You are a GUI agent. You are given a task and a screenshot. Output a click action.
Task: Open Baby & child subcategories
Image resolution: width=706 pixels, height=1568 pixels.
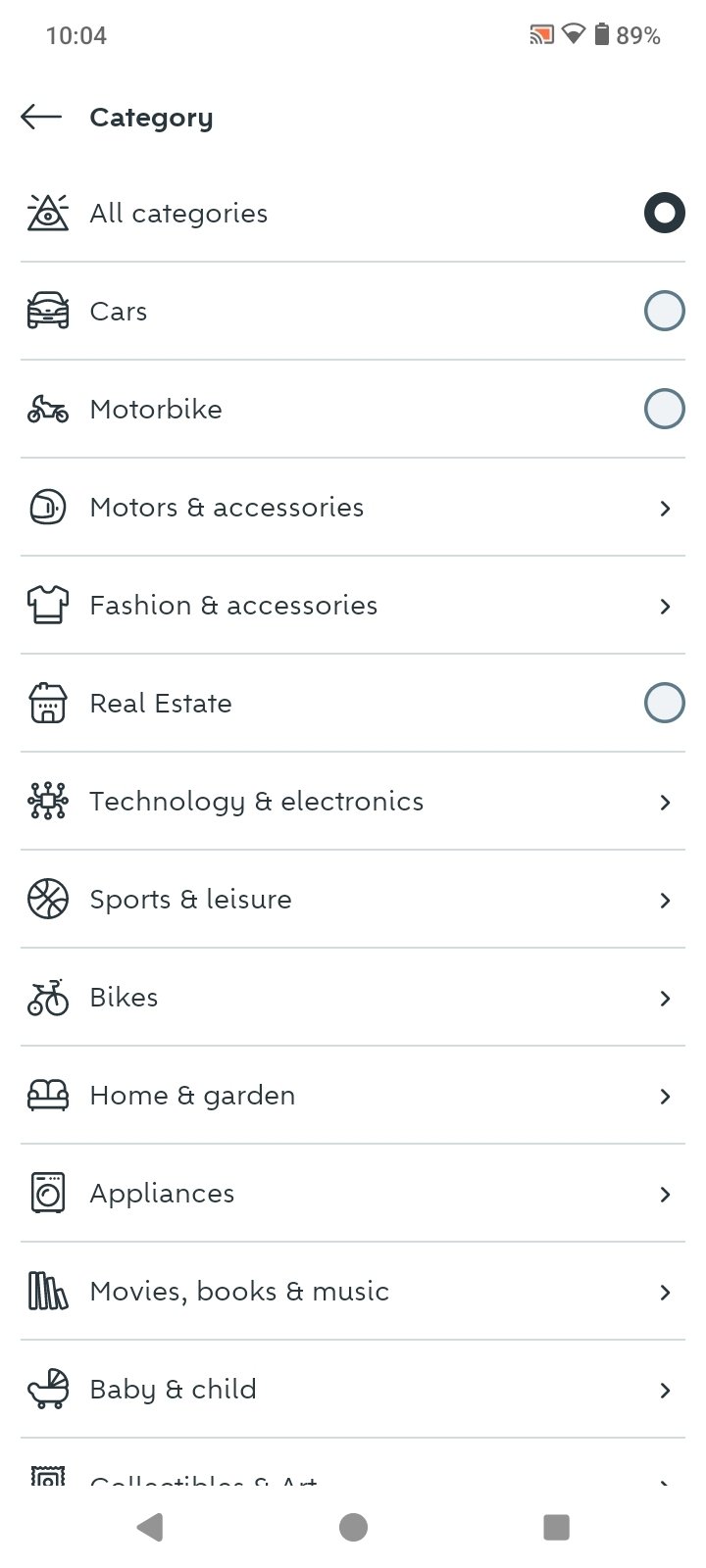pos(353,1390)
